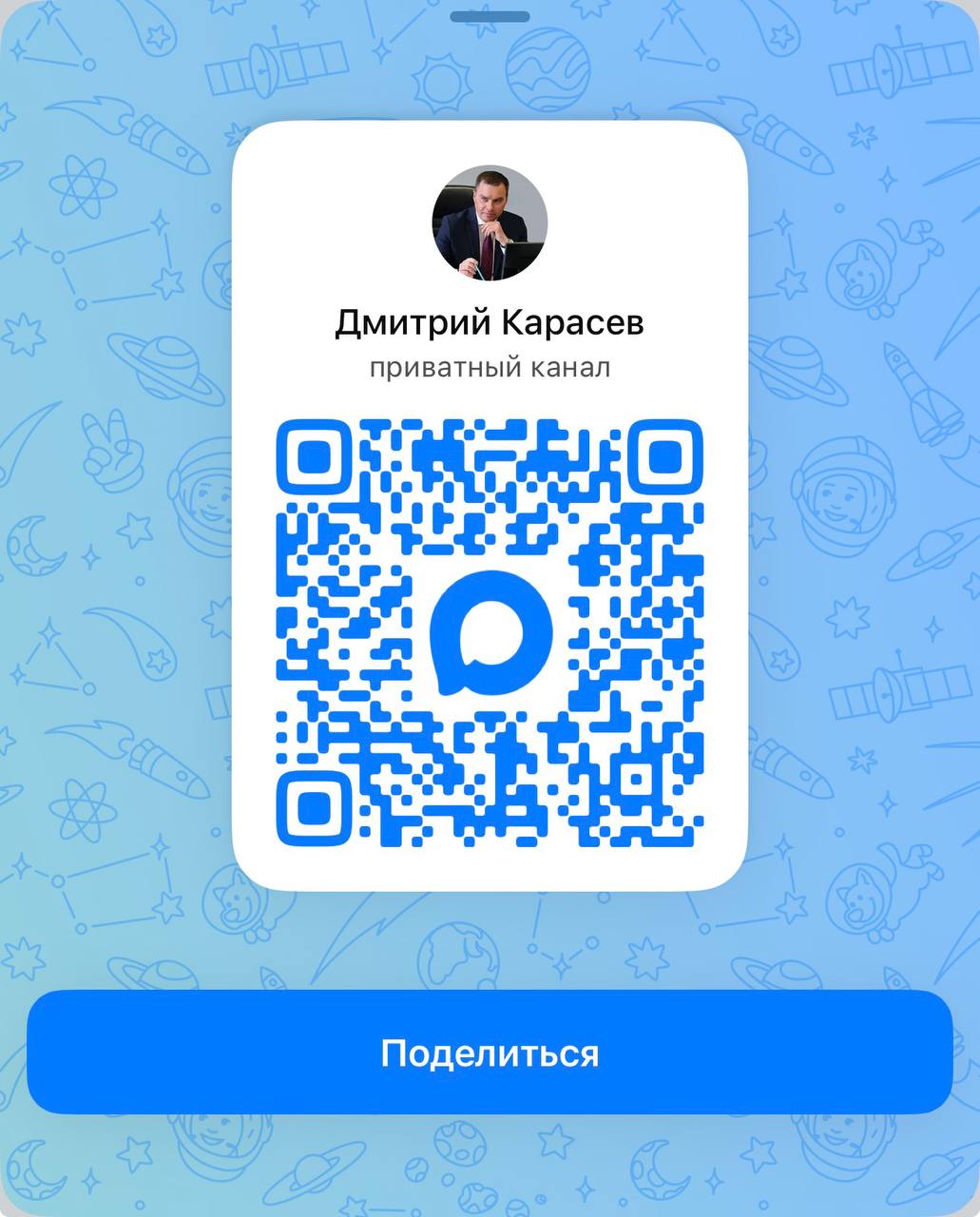This screenshot has width=980, height=1217.
Task: Tap the sheet's top drag handle
Action: click(x=490, y=17)
